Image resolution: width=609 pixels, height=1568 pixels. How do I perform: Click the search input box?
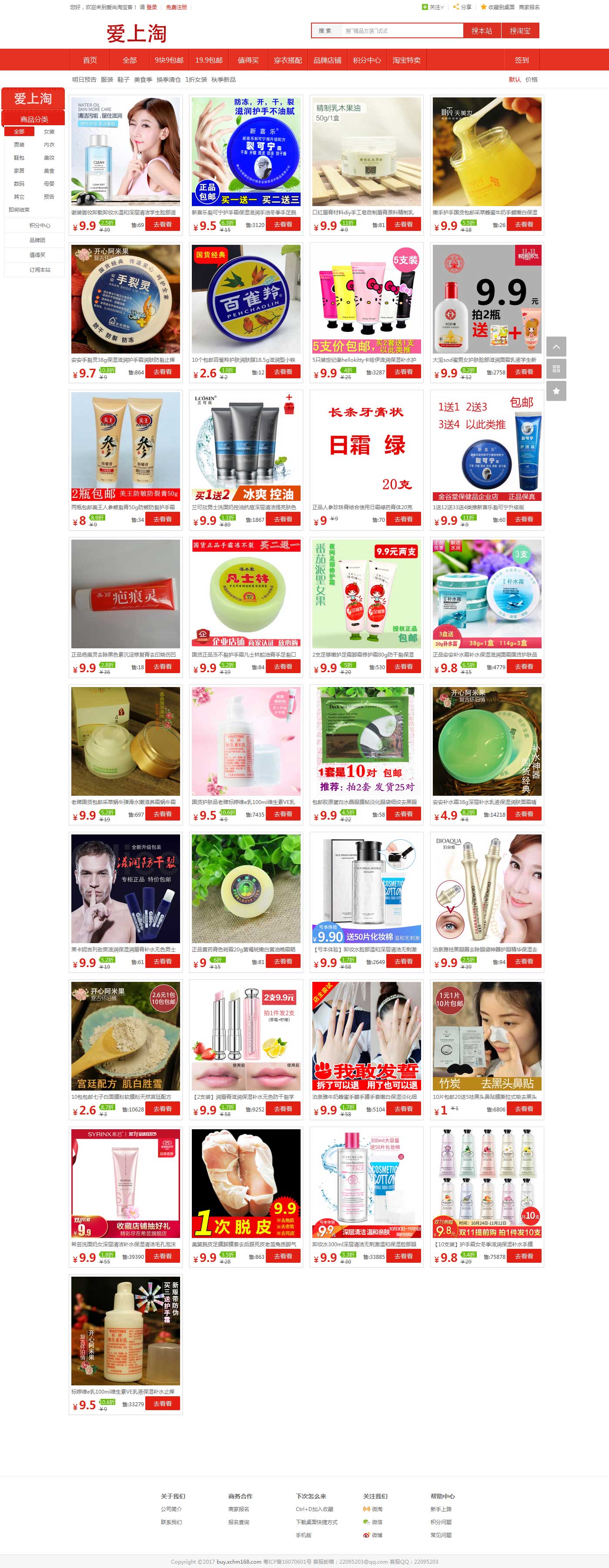click(402, 30)
